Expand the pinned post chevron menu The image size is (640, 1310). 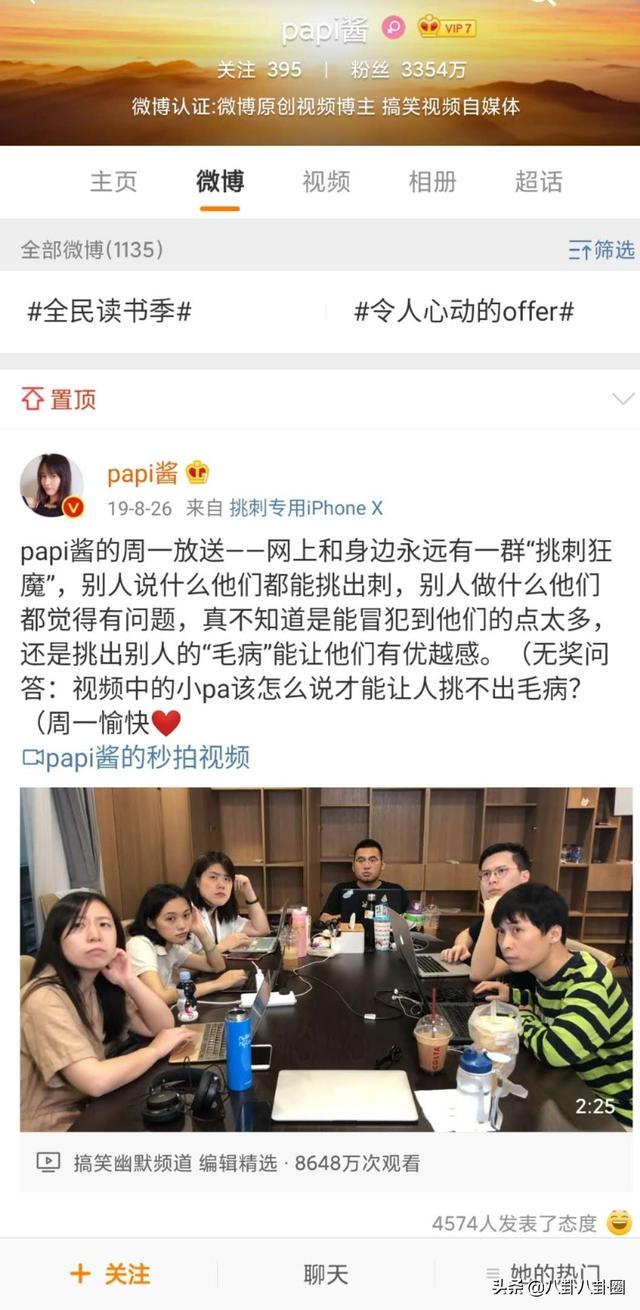622,399
